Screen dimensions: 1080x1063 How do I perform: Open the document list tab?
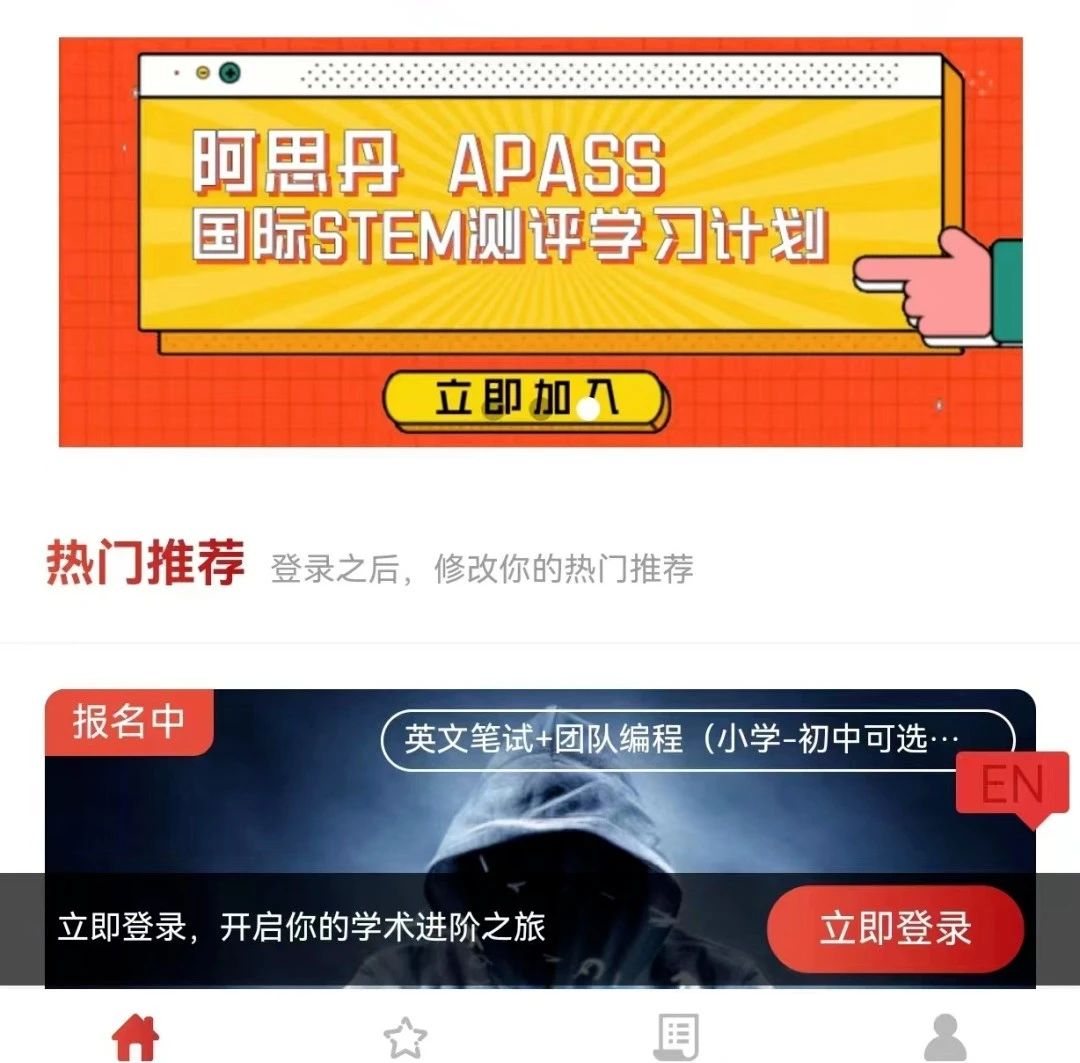676,1038
